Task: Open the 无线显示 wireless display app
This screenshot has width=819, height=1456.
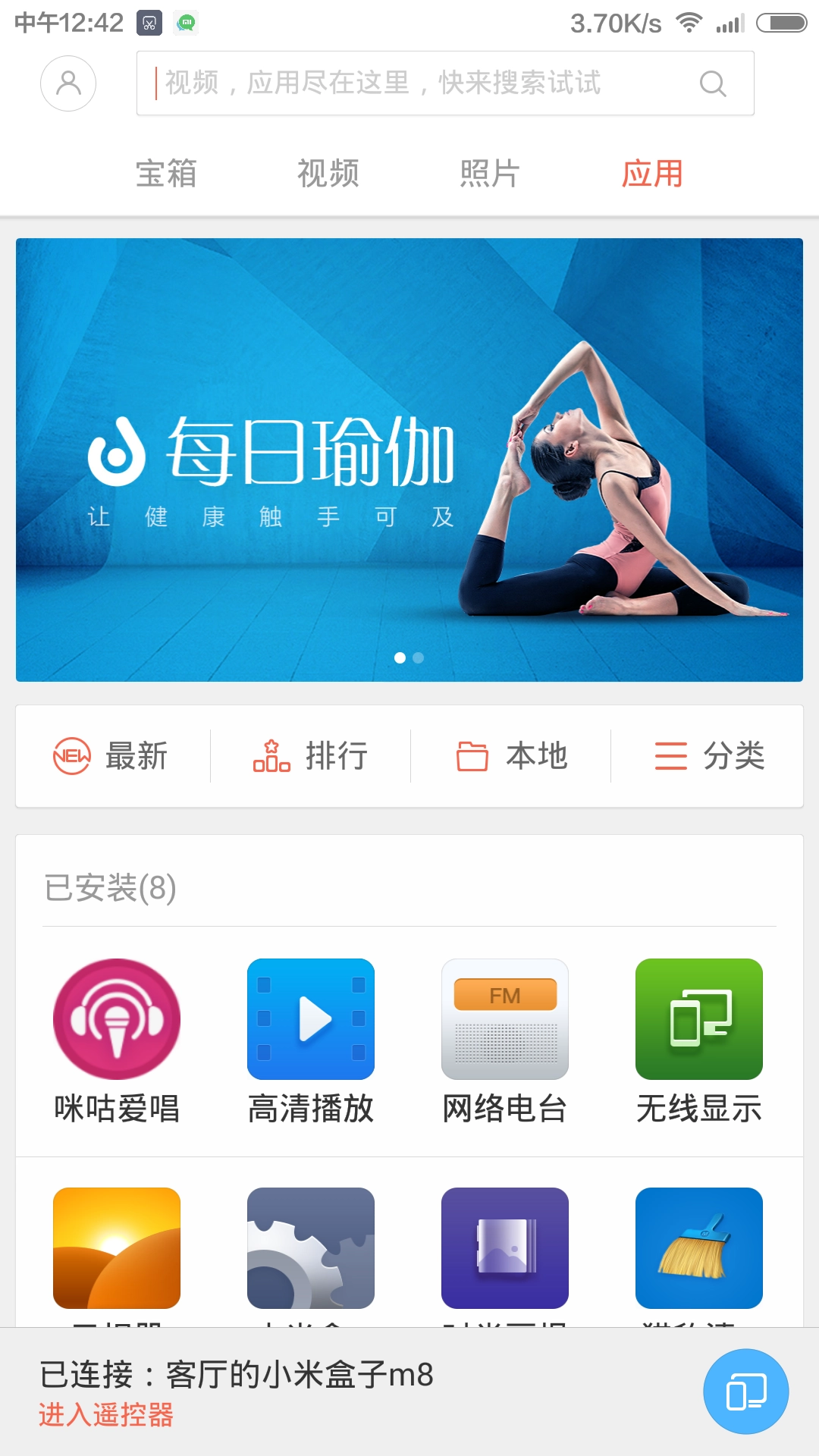Action: pyautogui.click(x=698, y=1020)
